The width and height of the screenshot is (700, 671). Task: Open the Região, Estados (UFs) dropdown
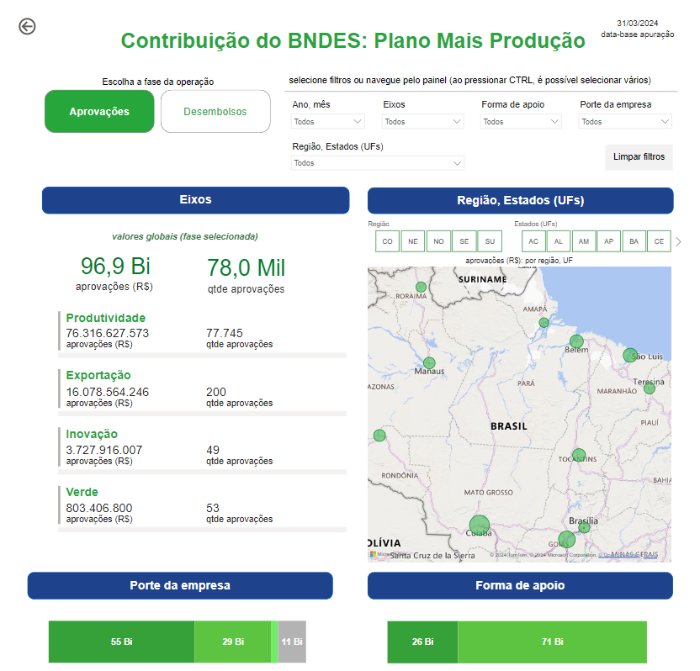378,163
